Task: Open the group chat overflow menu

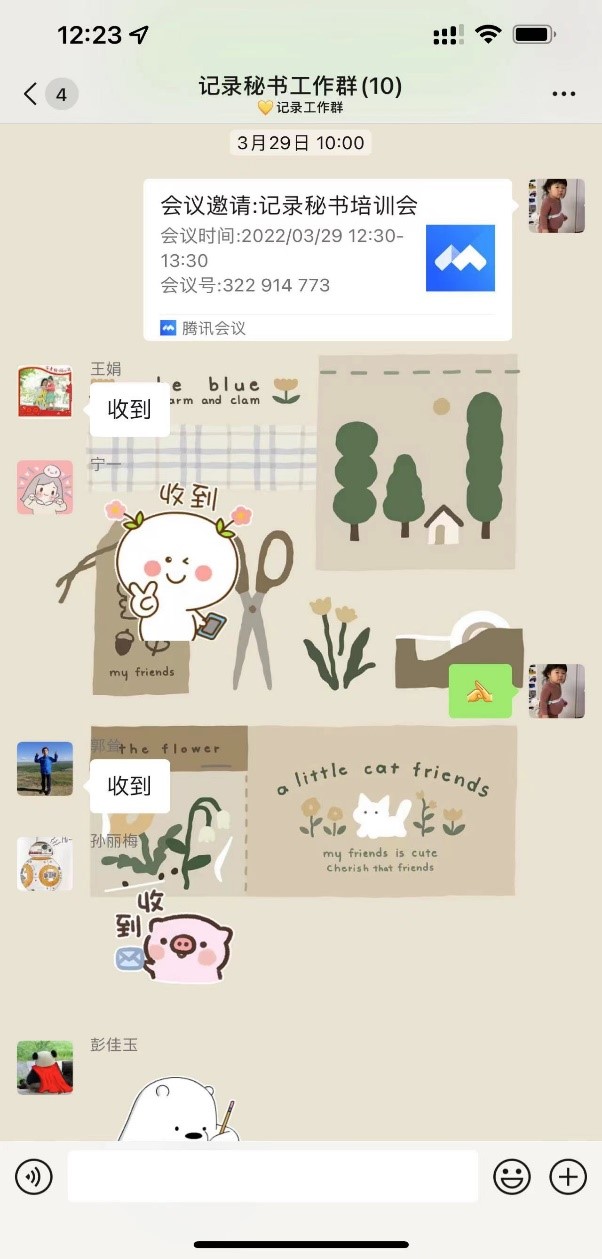Action: pos(563,94)
